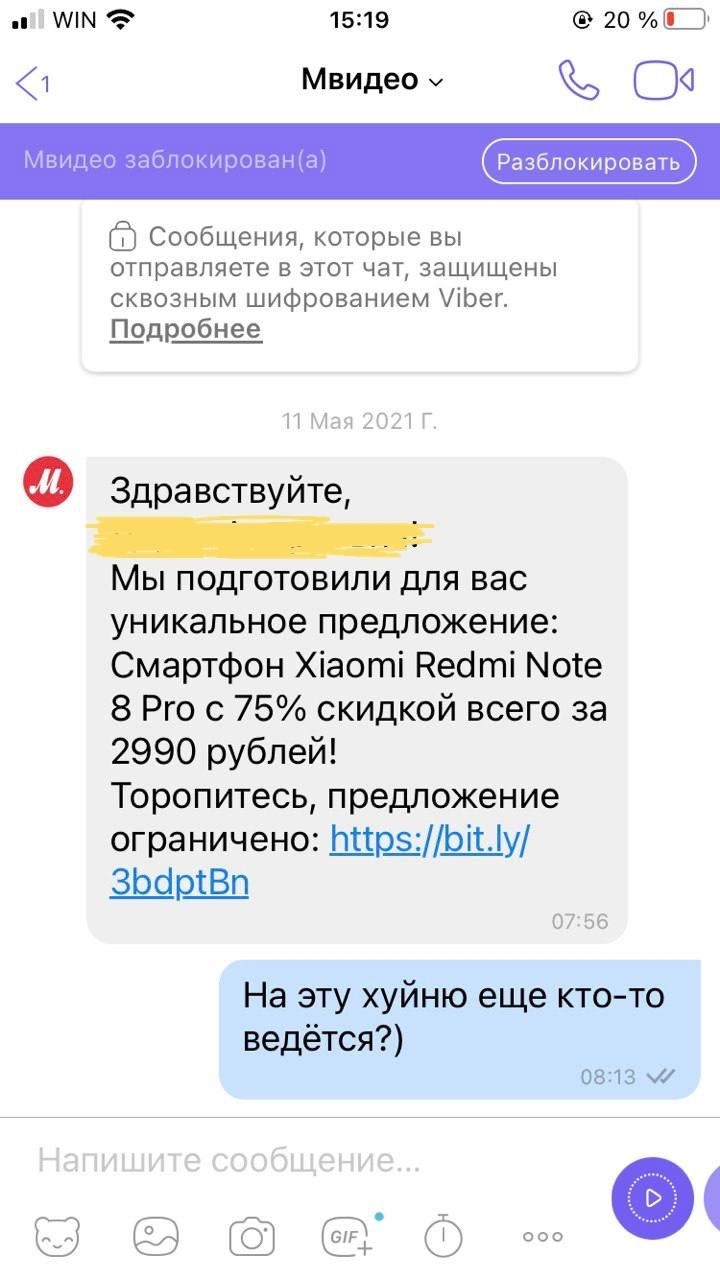Go back to the chat list
This screenshot has height=1280, width=720.
click(x=33, y=82)
